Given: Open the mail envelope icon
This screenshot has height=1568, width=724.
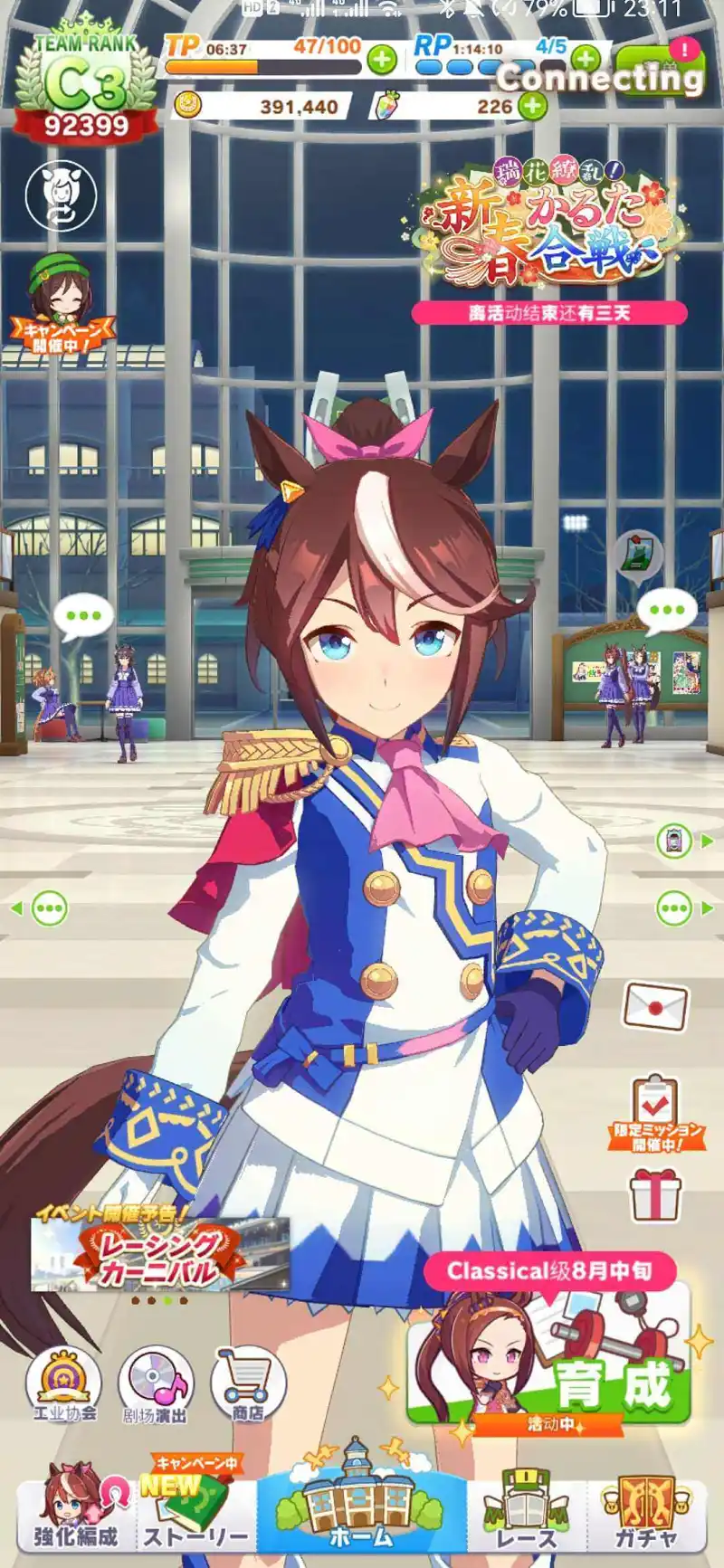Looking at the screenshot, I should (x=656, y=1006).
